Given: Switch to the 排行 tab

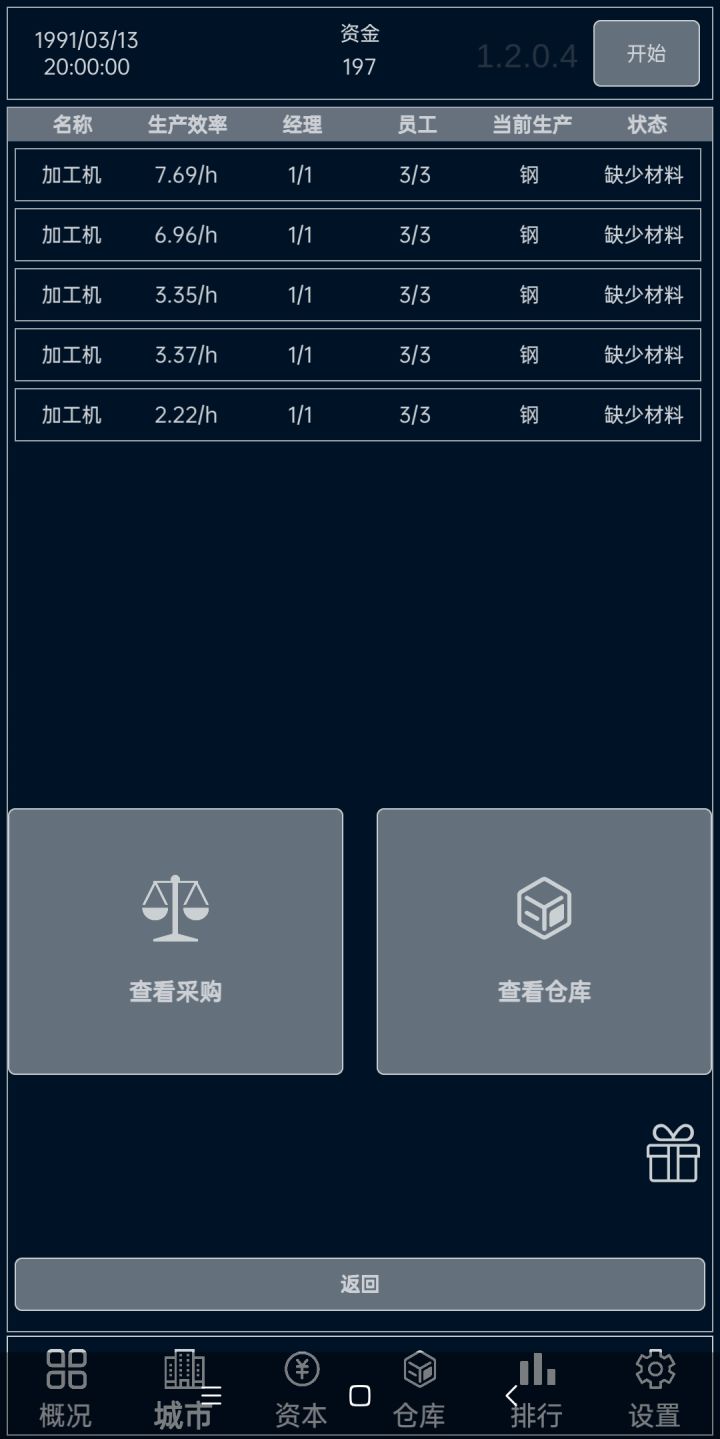Looking at the screenshot, I should pyautogui.click(x=537, y=1385).
